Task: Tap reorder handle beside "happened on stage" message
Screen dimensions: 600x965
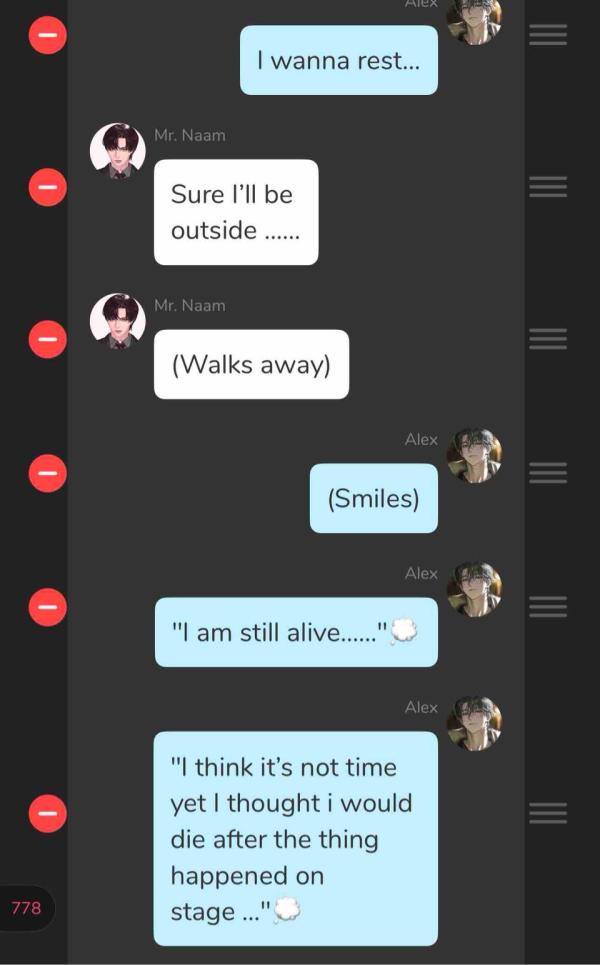Action: pos(548,812)
